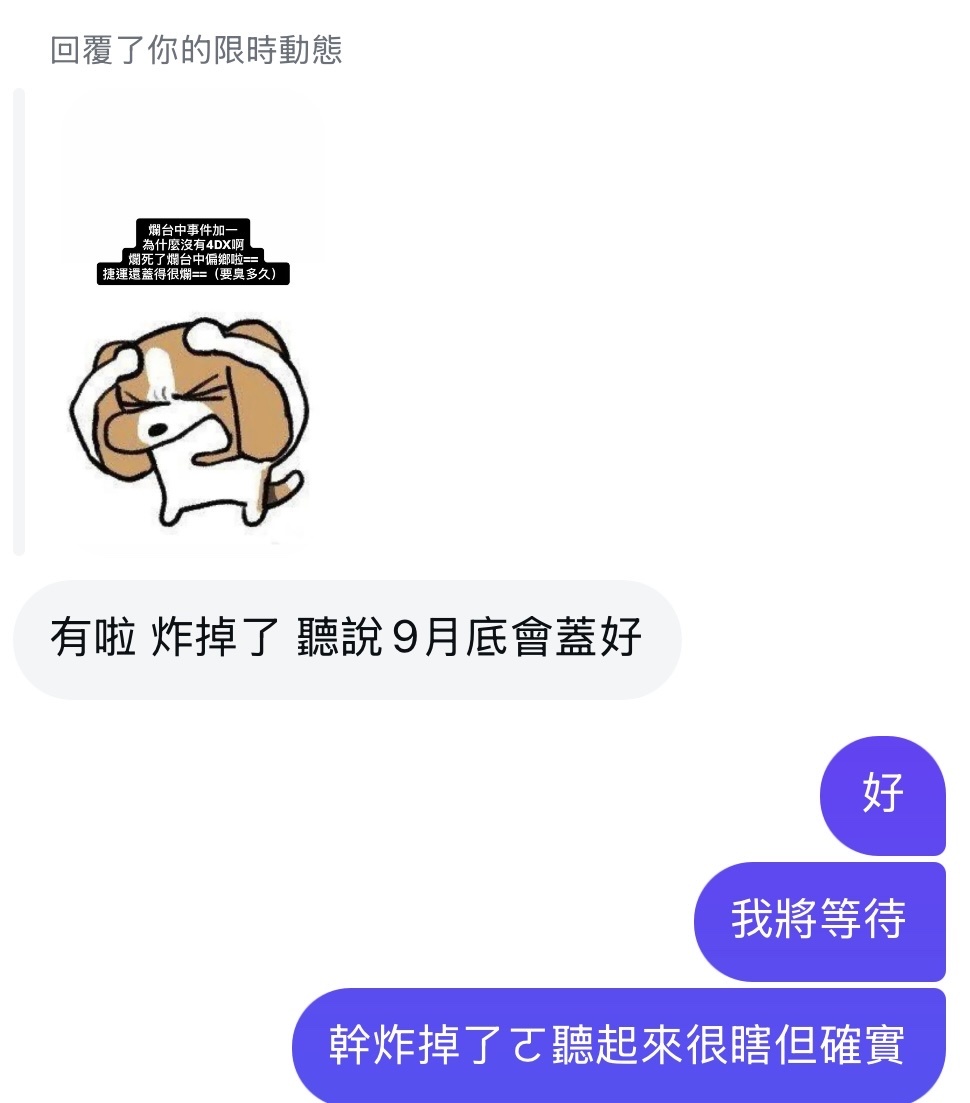Open the replied story preview with the dog sticker
This screenshot has height=1103, width=970.
click(x=192, y=320)
